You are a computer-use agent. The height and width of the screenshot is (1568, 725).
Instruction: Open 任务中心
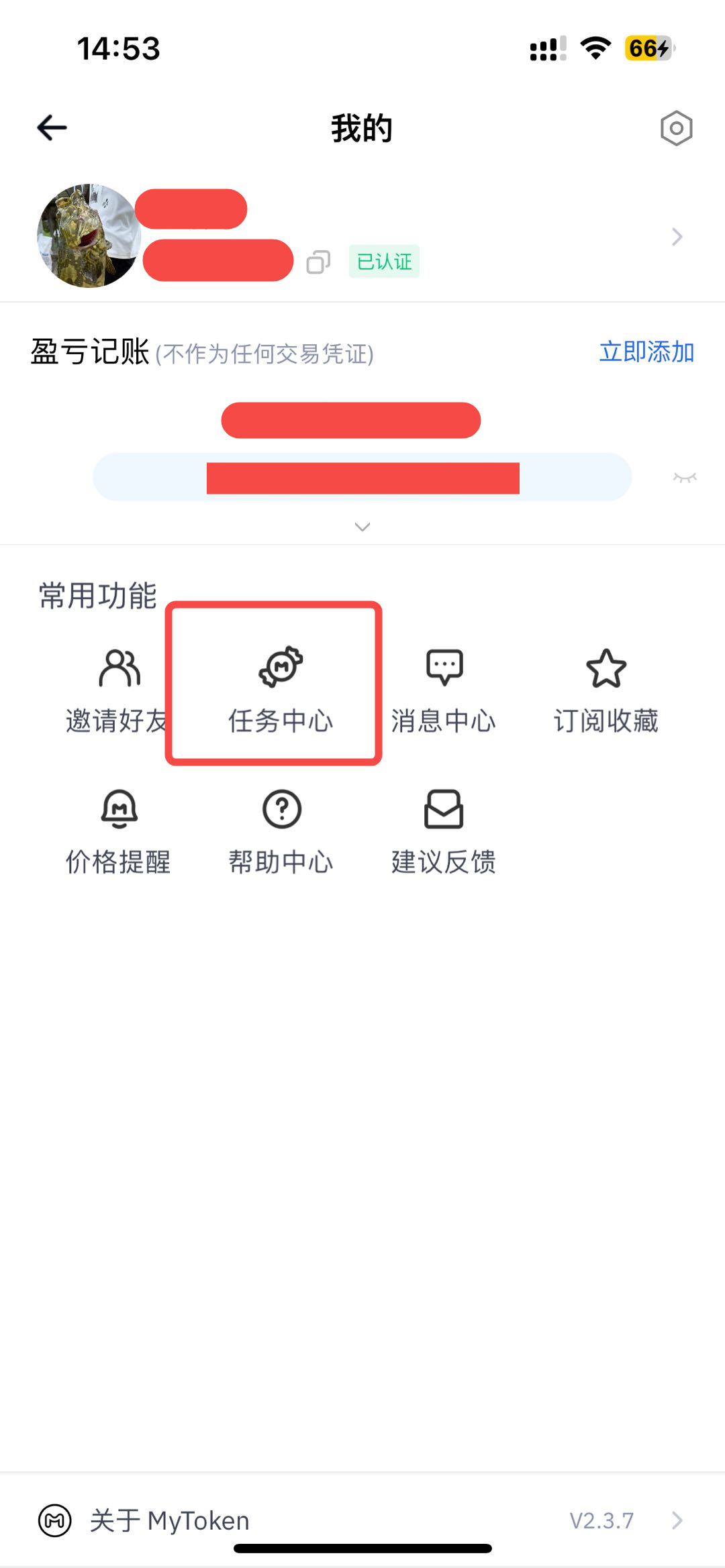[x=281, y=688]
